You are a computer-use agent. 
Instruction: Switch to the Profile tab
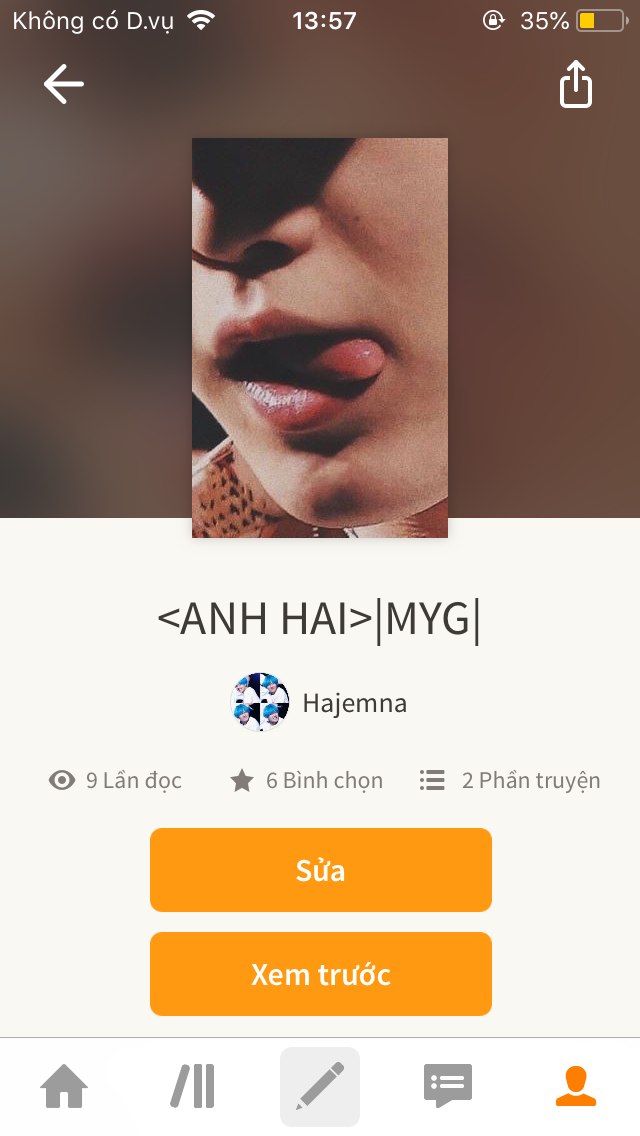tap(575, 1086)
